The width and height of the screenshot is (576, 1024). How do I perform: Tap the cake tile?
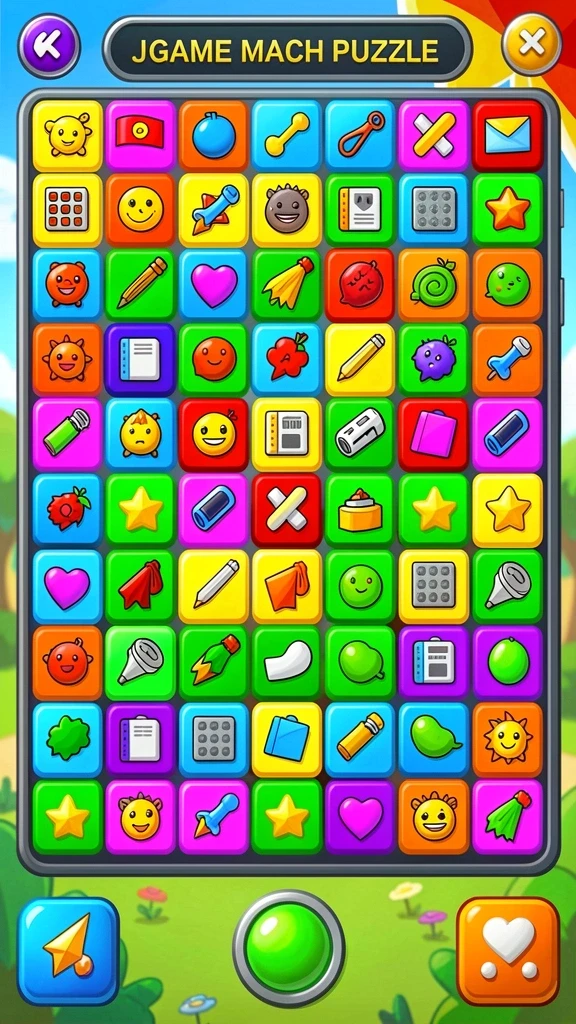pyautogui.click(x=360, y=510)
